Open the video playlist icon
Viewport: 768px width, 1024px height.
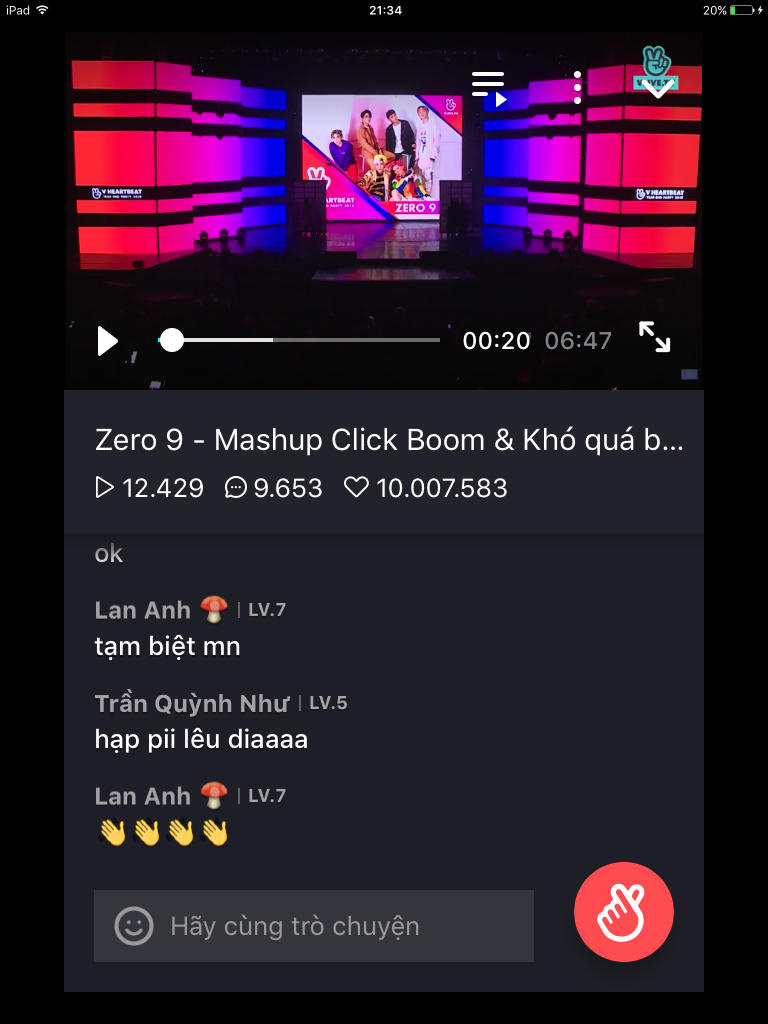(x=489, y=88)
